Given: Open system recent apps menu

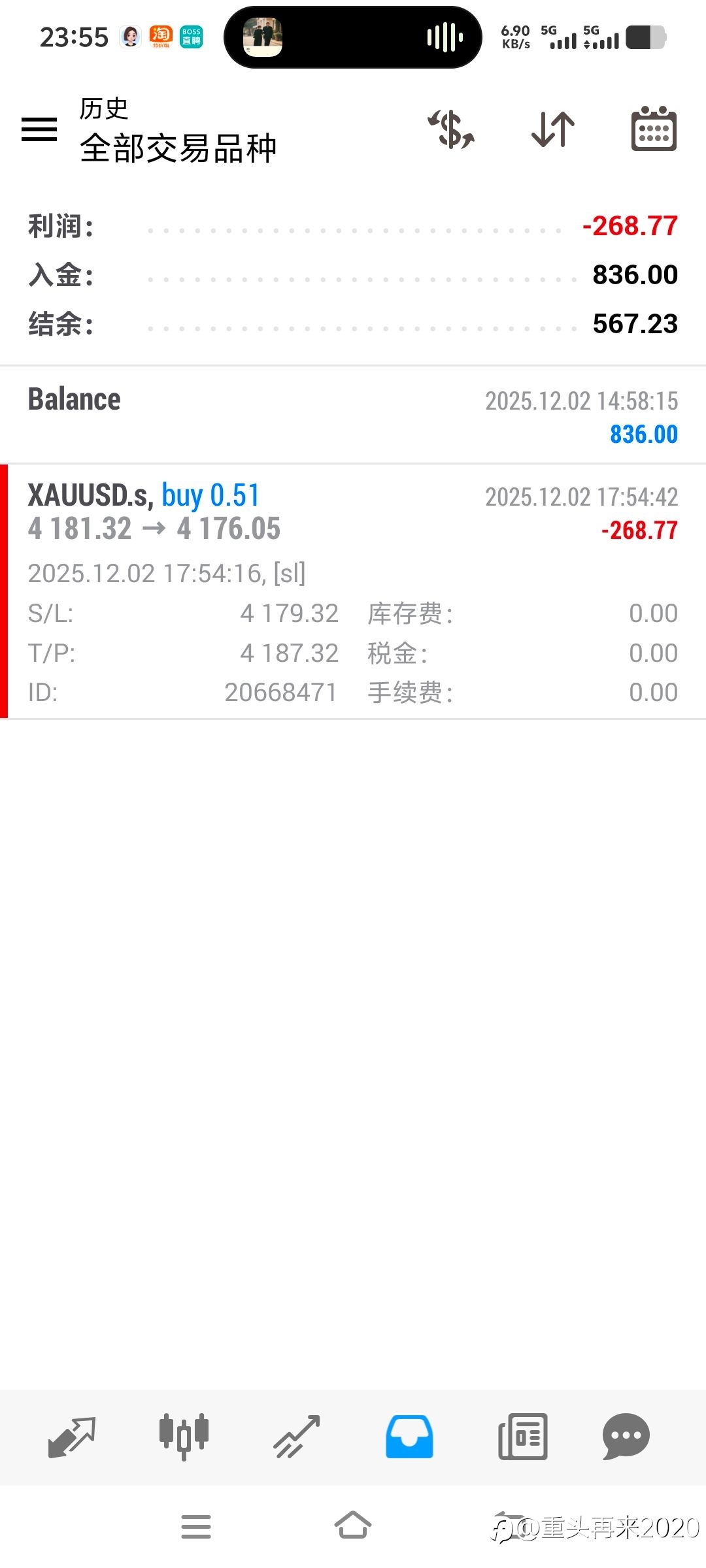Looking at the screenshot, I should click(x=196, y=1527).
